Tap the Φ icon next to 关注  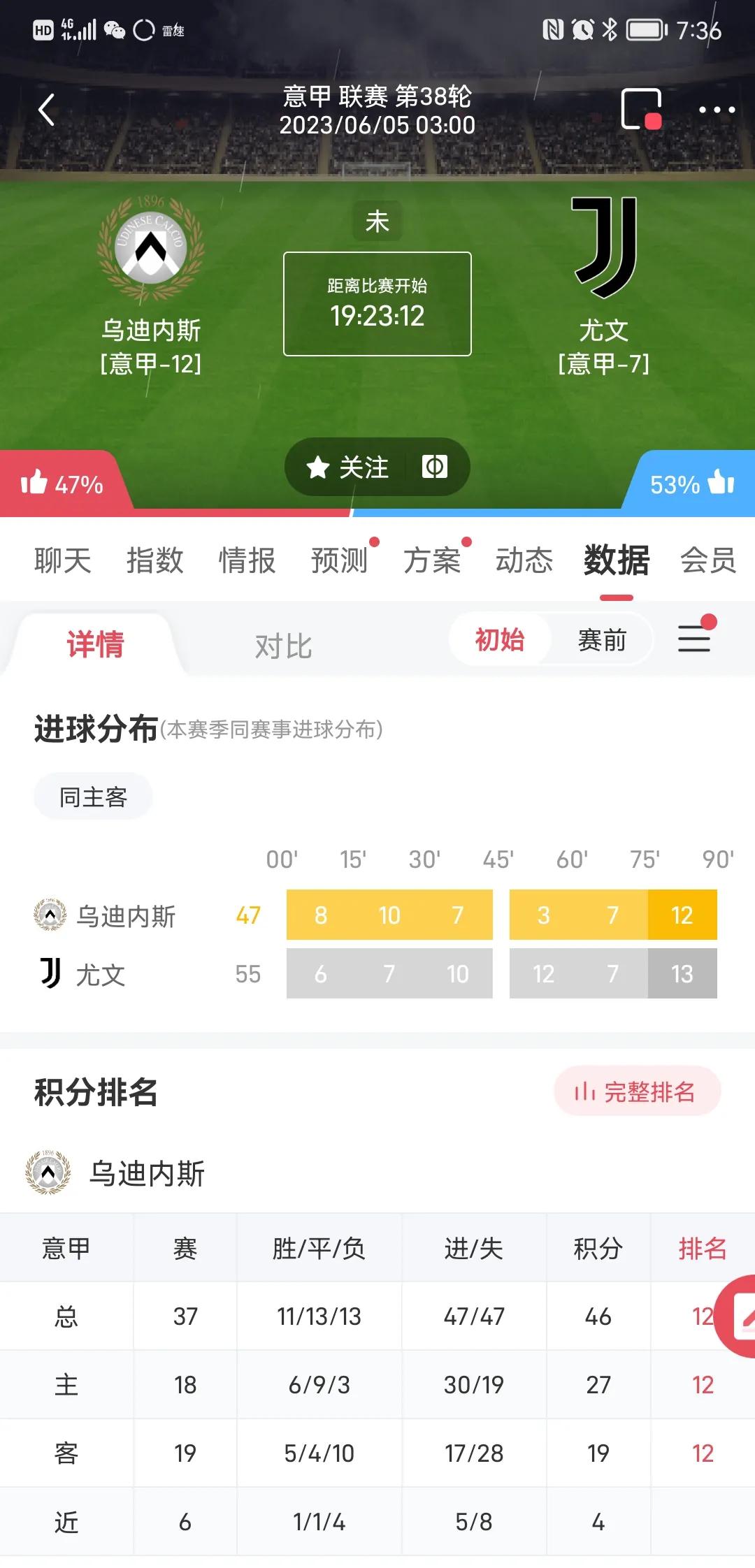point(434,467)
